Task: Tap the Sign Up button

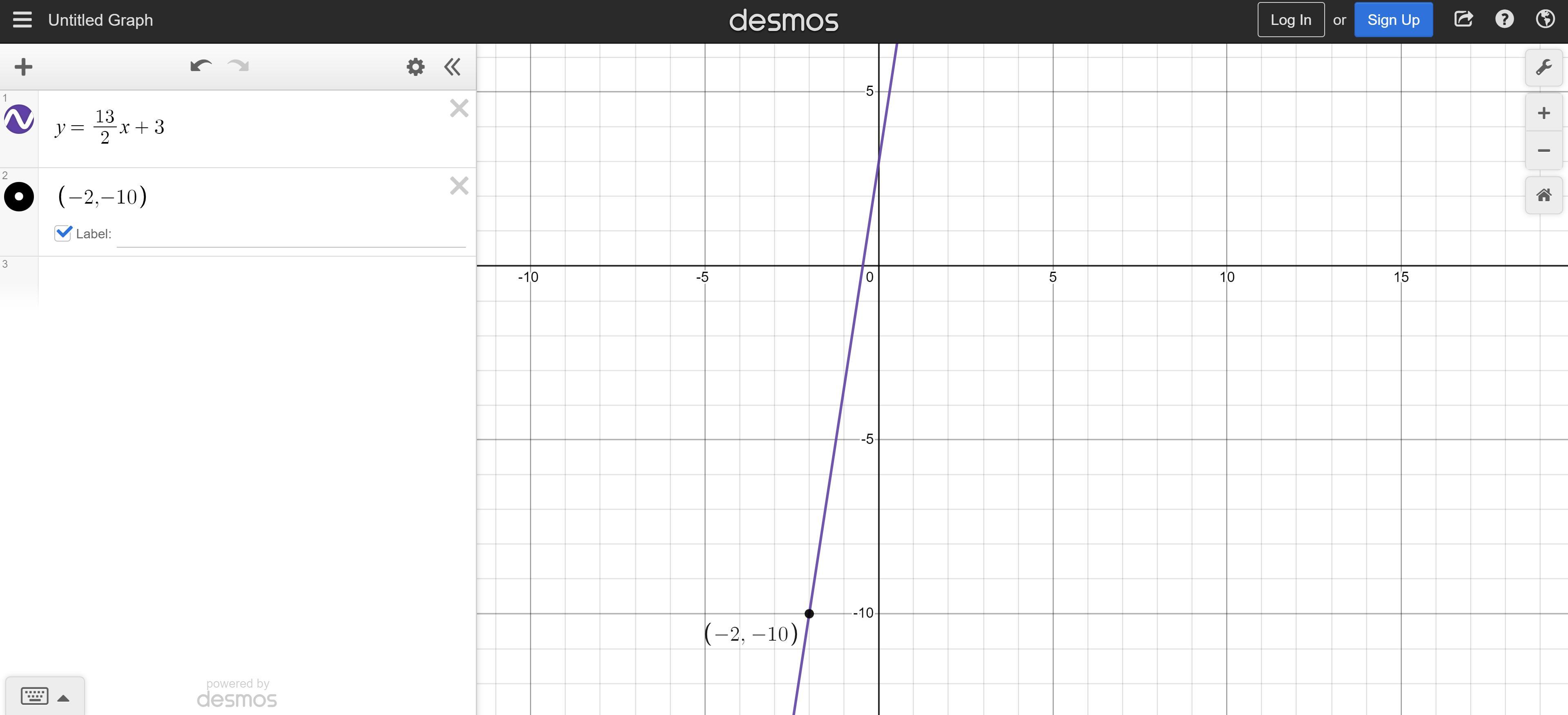Action: tap(1393, 20)
